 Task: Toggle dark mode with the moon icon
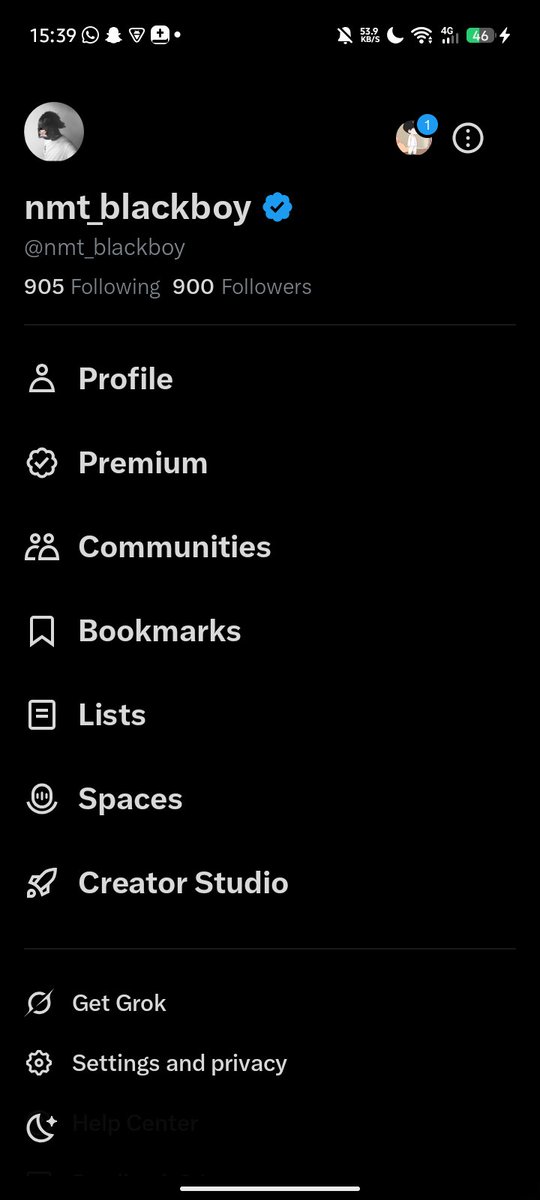(41, 1128)
